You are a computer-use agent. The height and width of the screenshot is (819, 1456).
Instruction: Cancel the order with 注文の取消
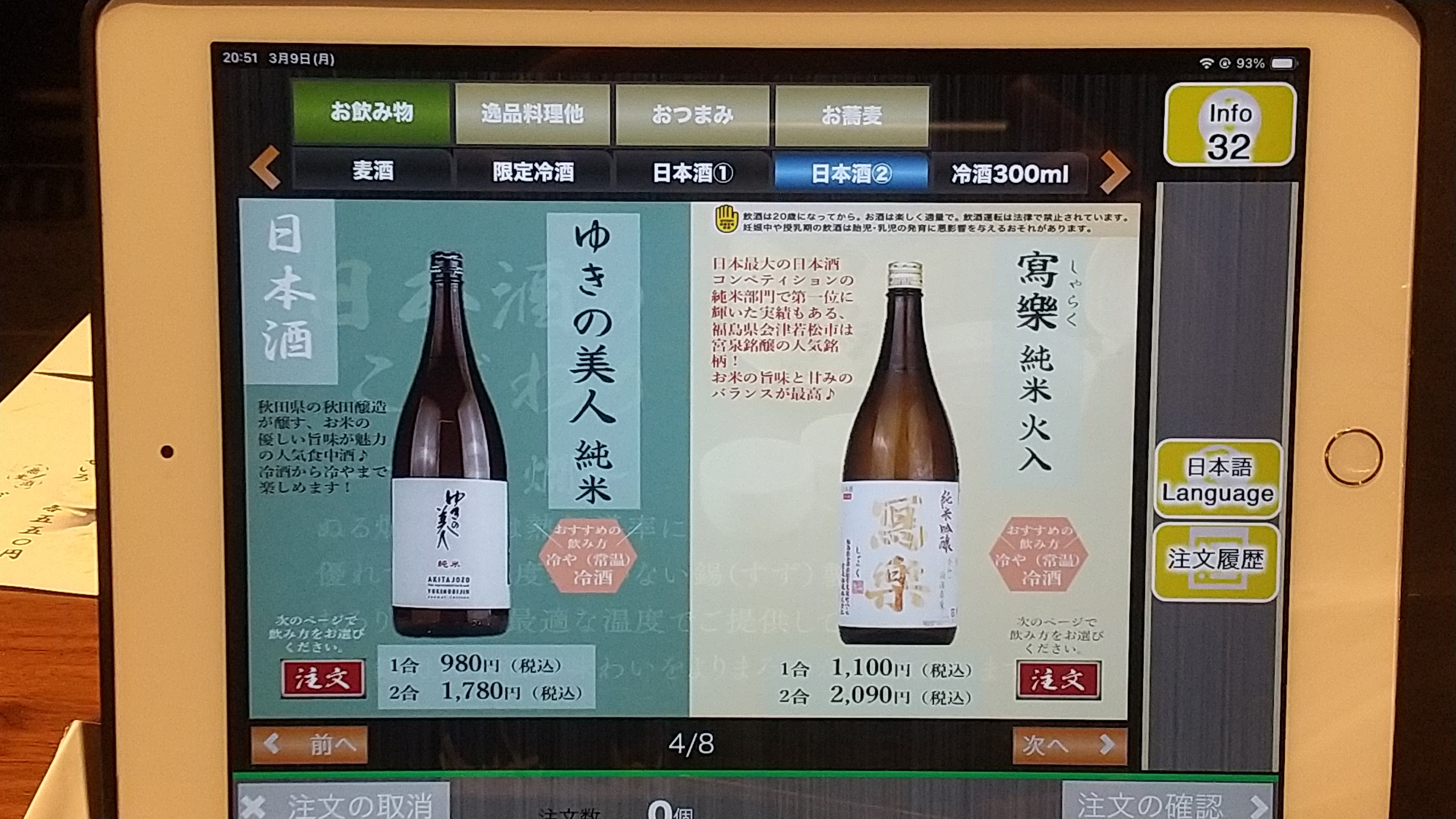pos(342,803)
